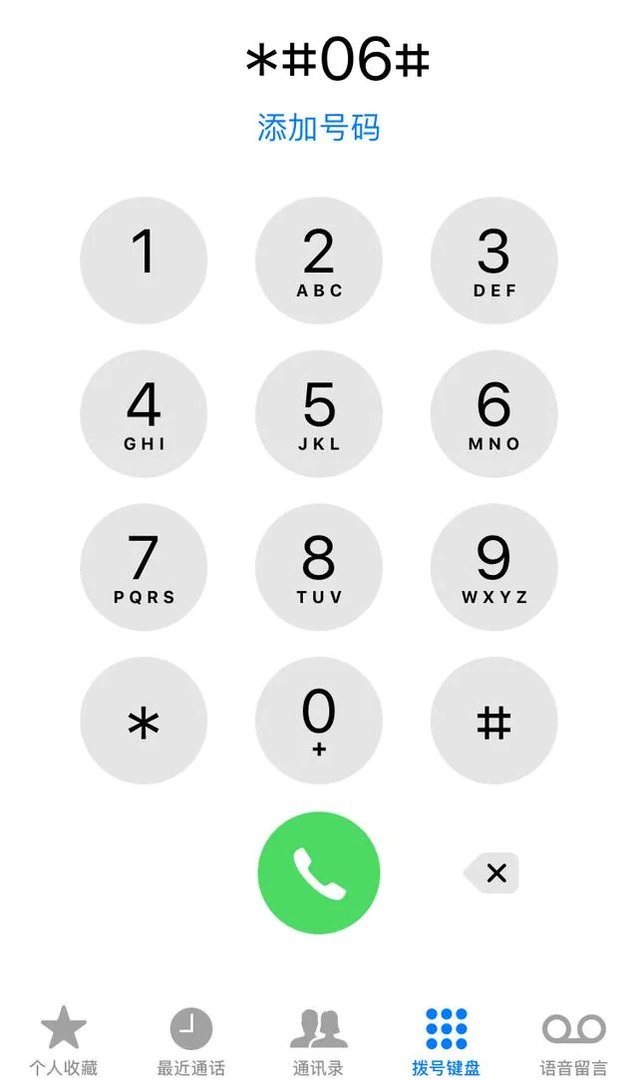638x1080 pixels.
Task: Dial the digit 1
Action: (143, 260)
